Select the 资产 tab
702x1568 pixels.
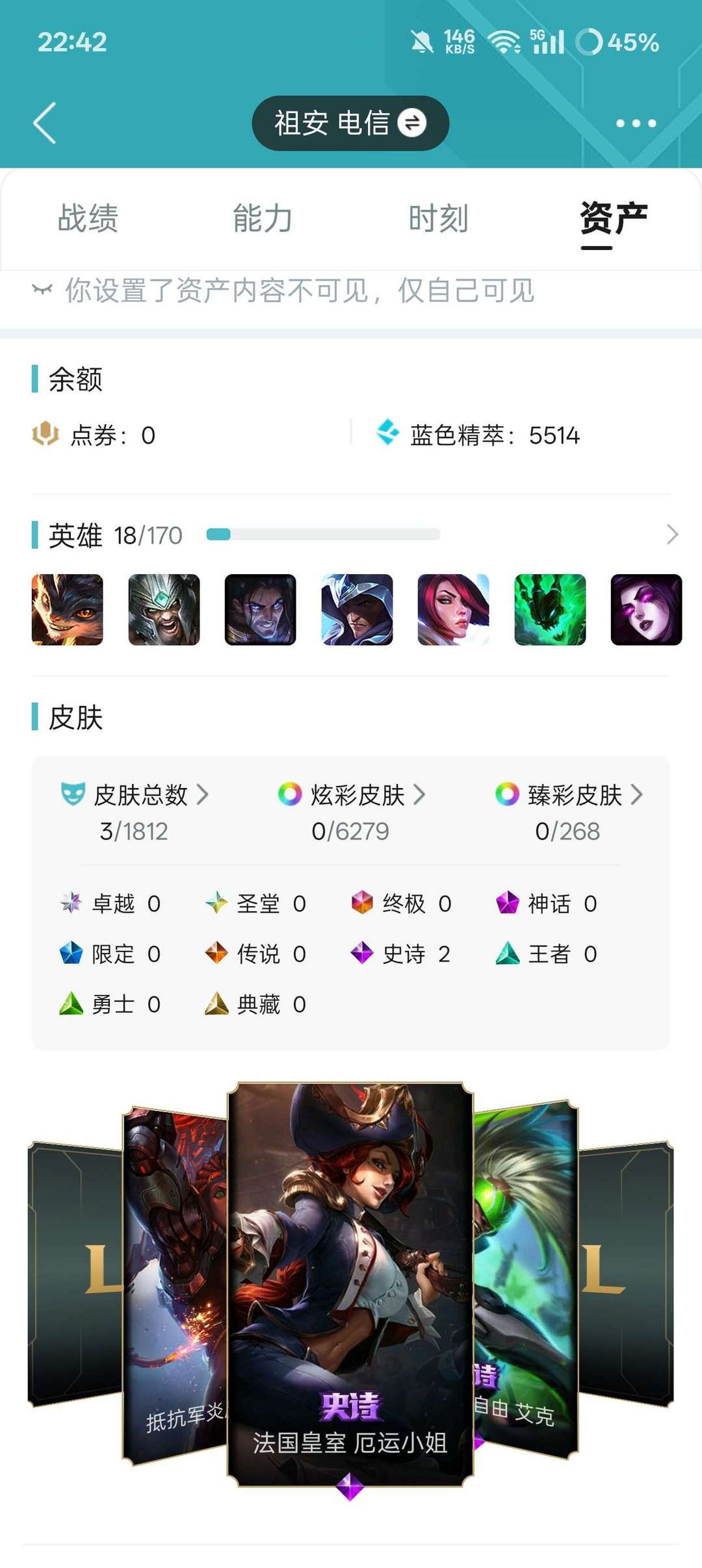click(x=614, y=218)
